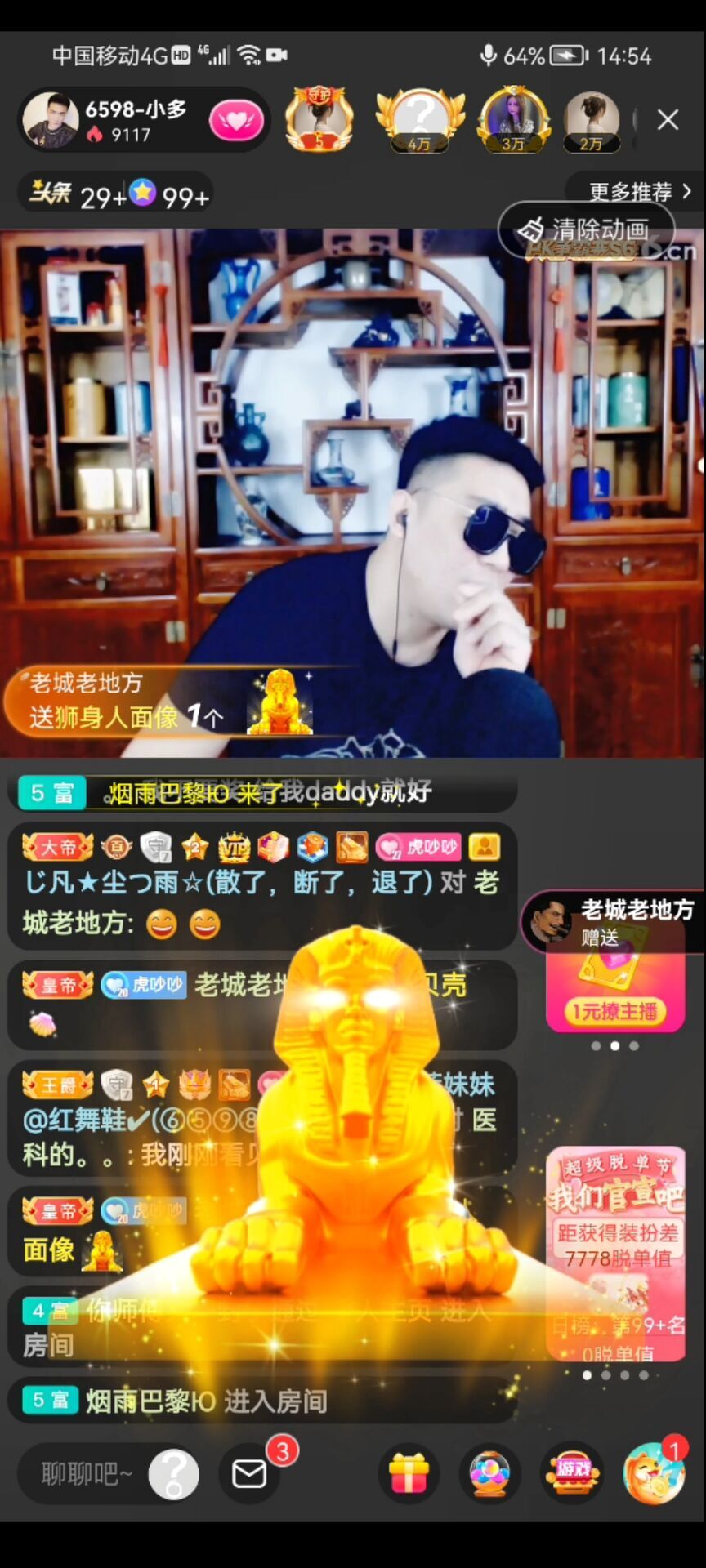
Task: Open 老城老地方 sphinx gift notification
Action: click(155, 702)
